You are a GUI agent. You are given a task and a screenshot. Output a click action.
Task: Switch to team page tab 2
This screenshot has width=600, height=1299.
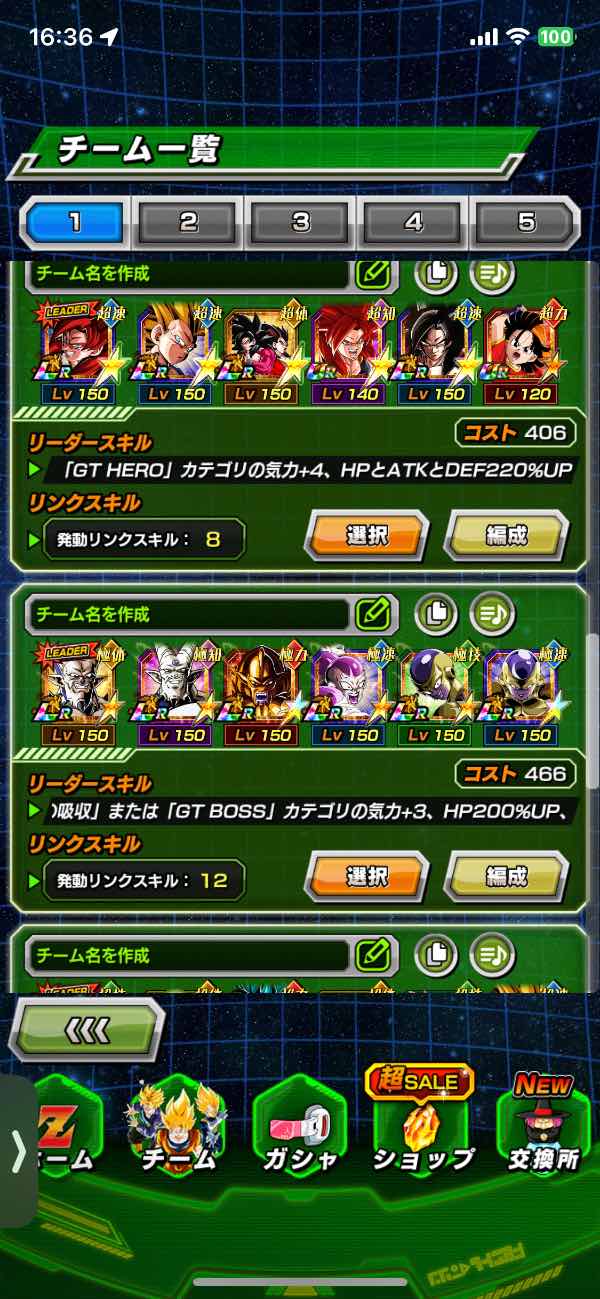tap(188, 222)
